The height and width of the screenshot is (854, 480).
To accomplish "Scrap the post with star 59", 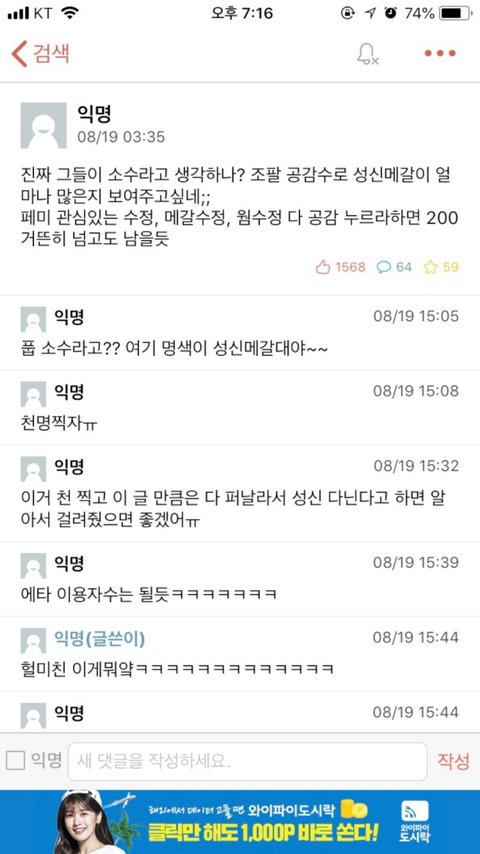I will click(441, 267).
